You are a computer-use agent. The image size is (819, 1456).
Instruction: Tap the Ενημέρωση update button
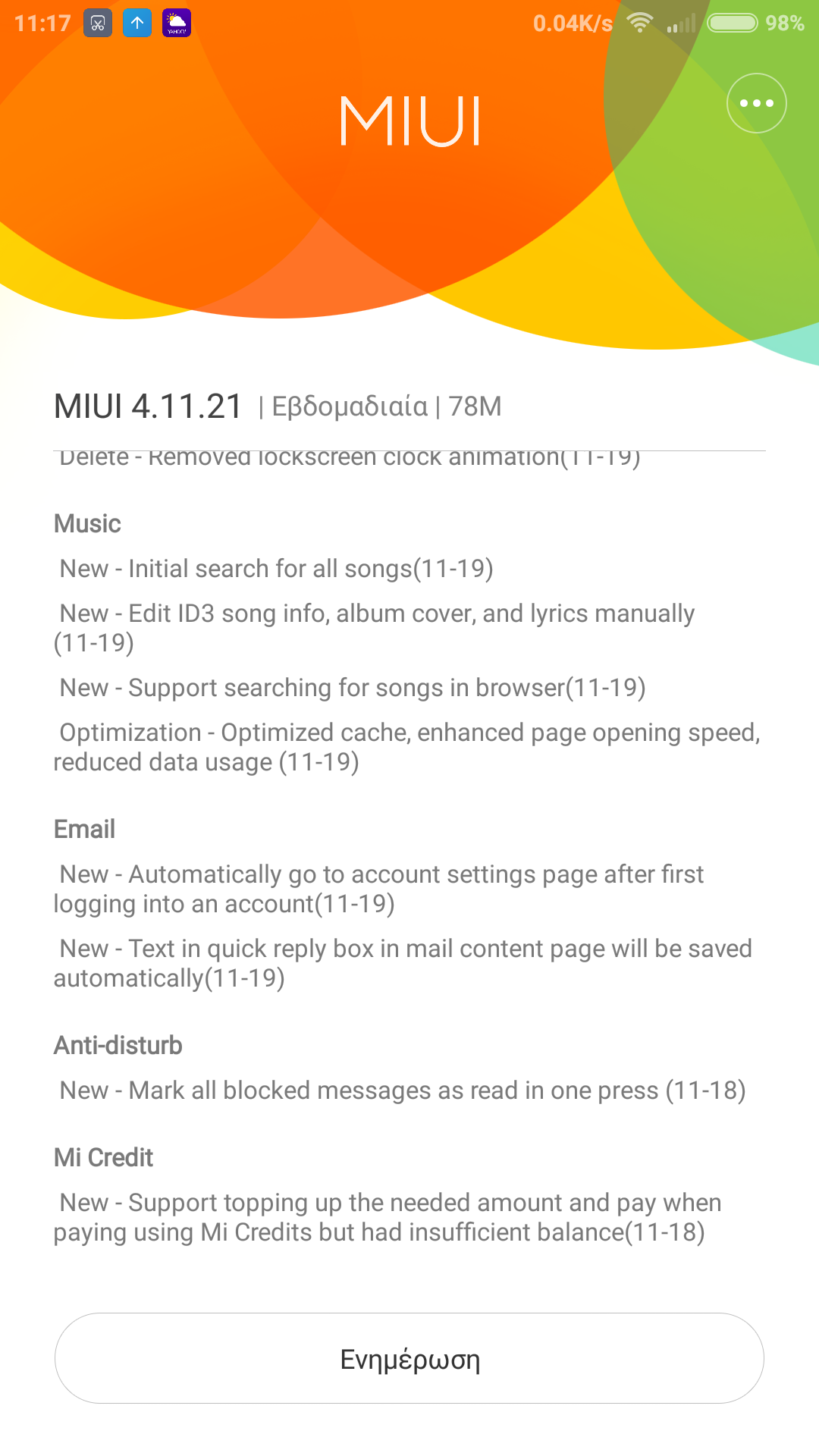[x=409, y=1358]
